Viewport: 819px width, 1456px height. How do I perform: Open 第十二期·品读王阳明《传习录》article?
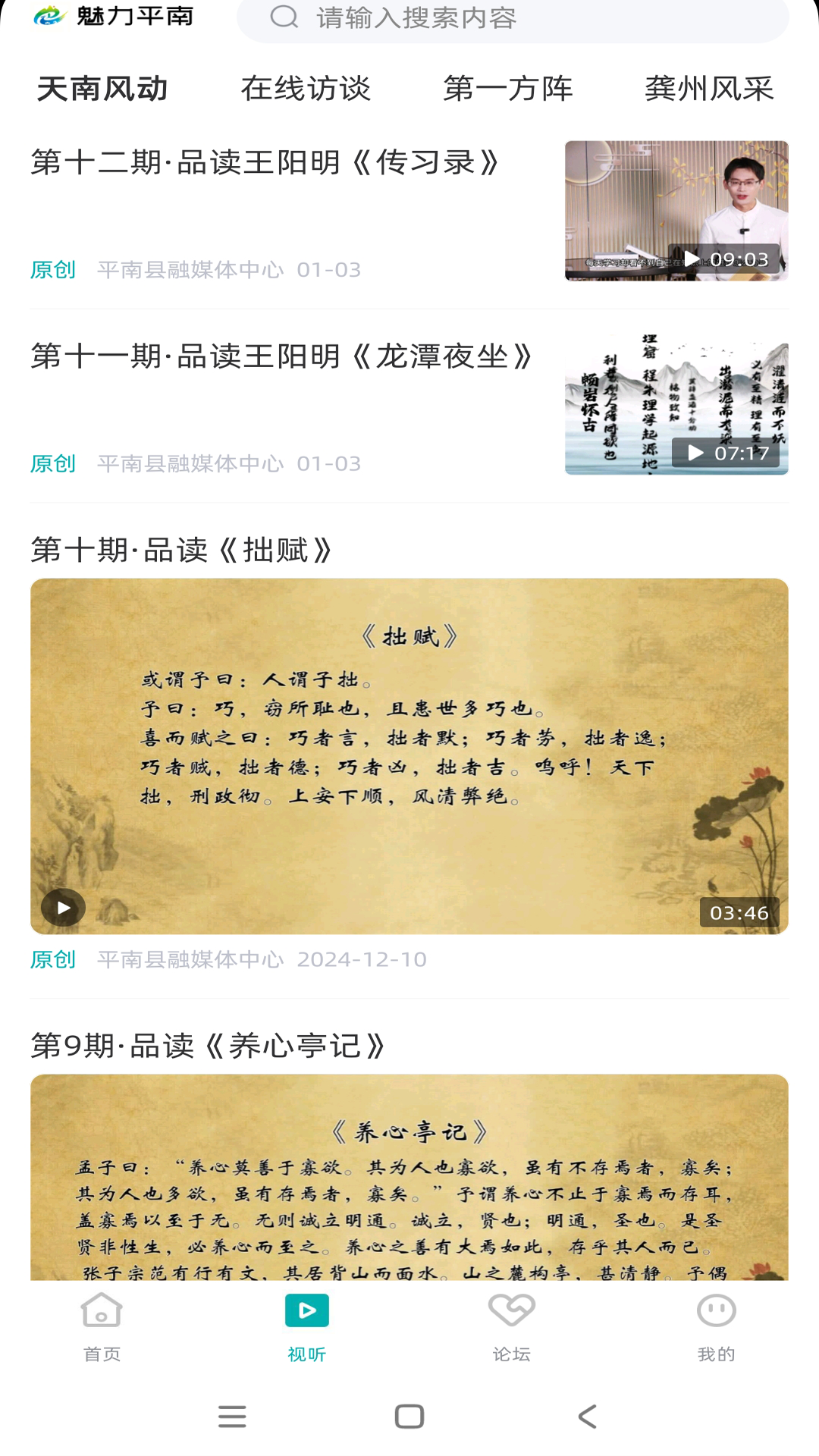[263, 162]
